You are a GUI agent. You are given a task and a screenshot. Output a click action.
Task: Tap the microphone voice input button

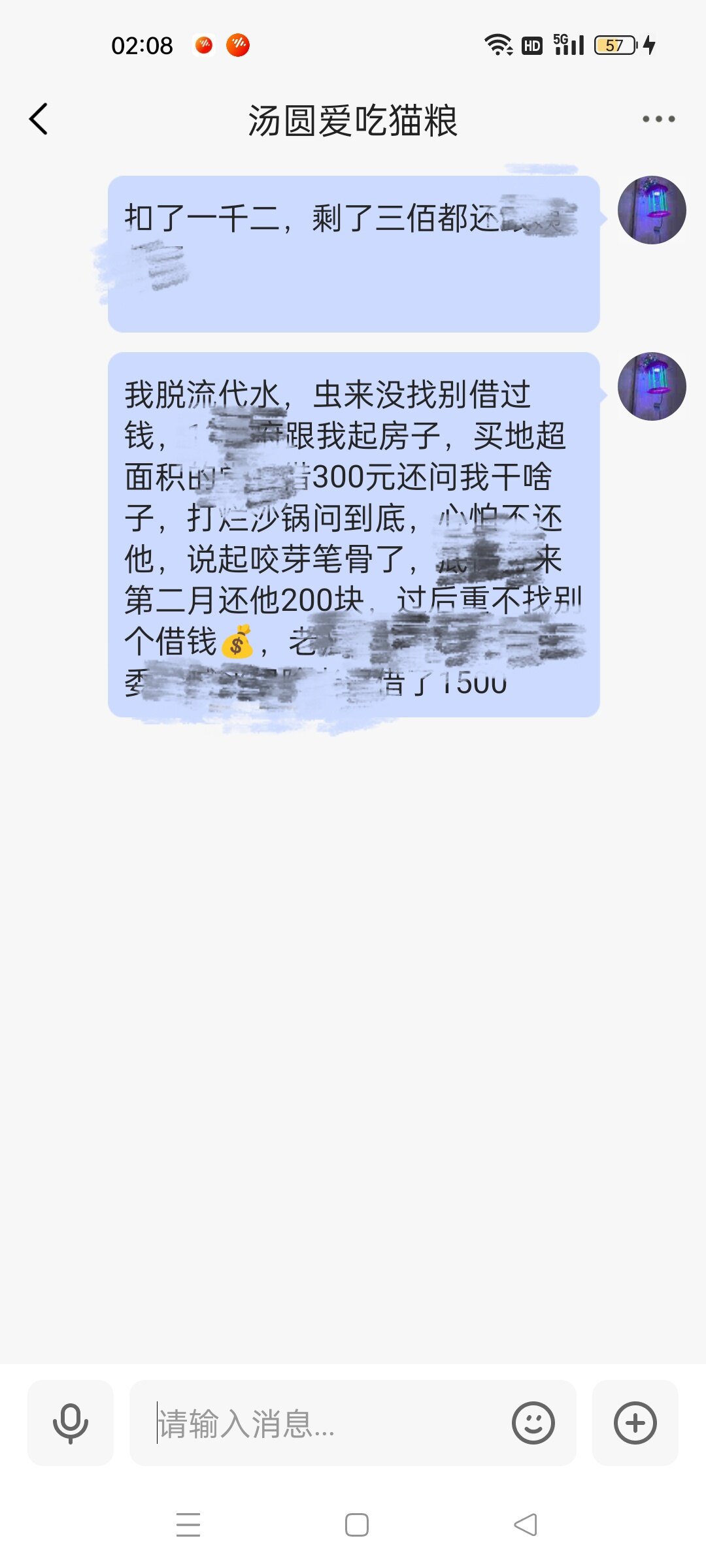71,1423
